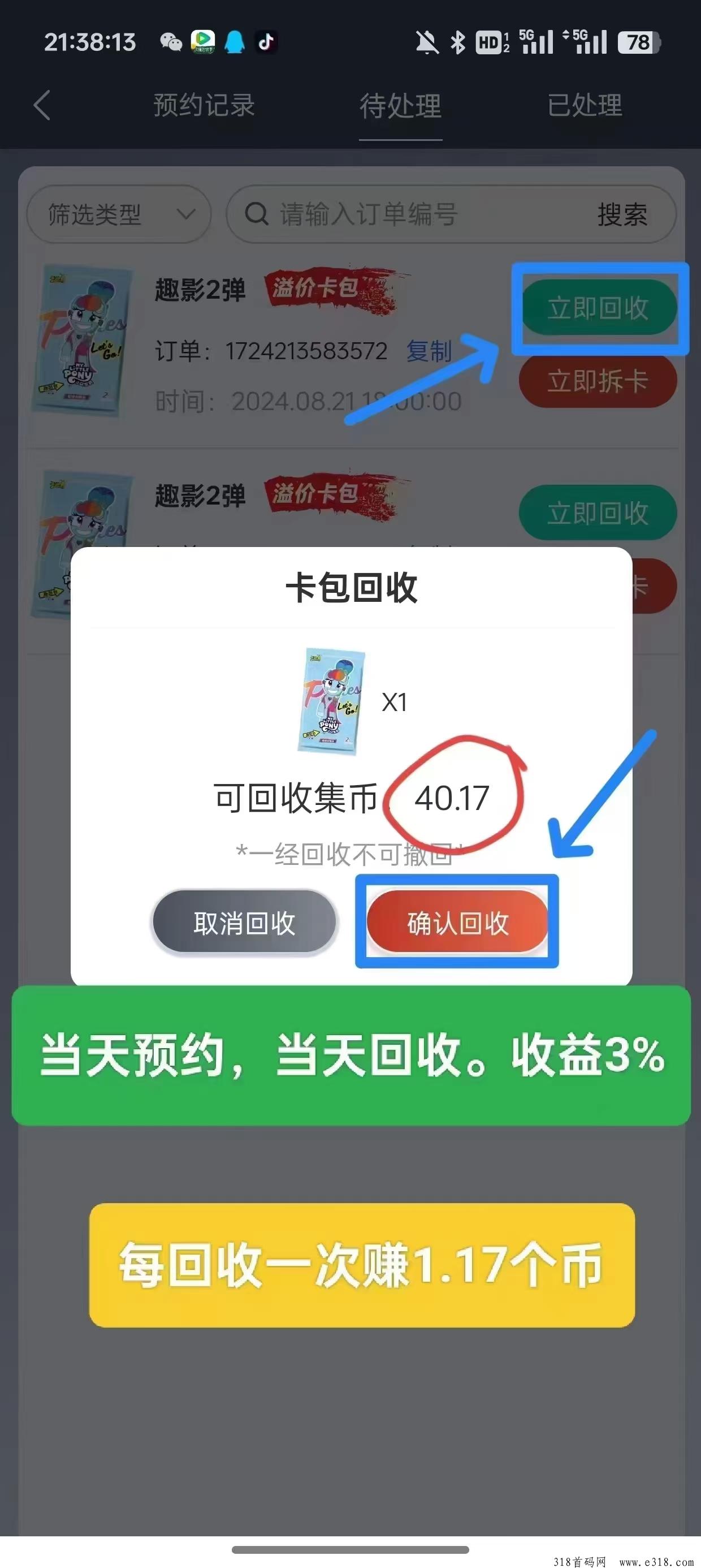Tap the 搜索 button
Image resolution: width=701 pixels, height=1568 pixels.
tap(622, 214)
